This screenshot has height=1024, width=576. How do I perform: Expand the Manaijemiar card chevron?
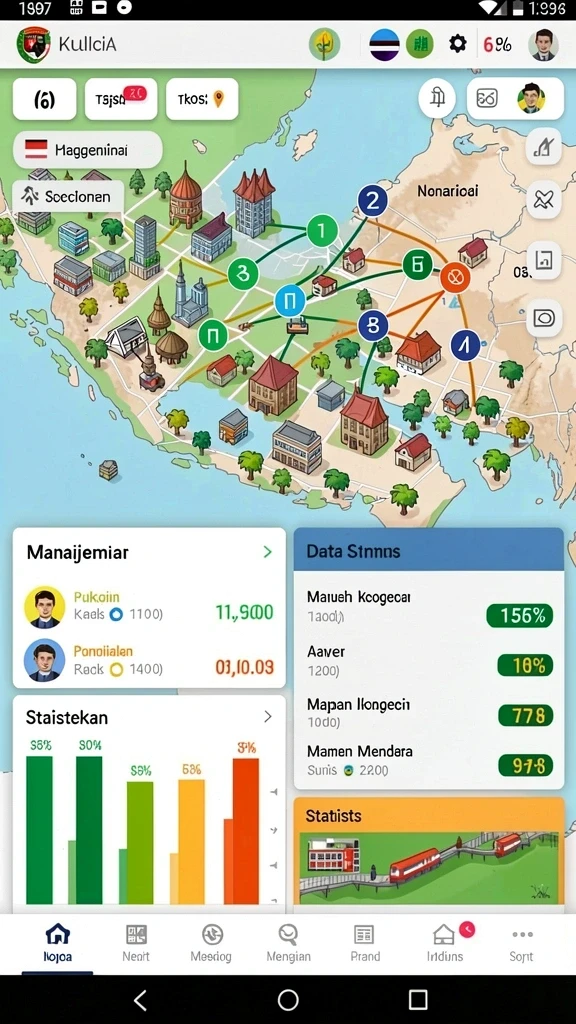[x=267, y=552]
